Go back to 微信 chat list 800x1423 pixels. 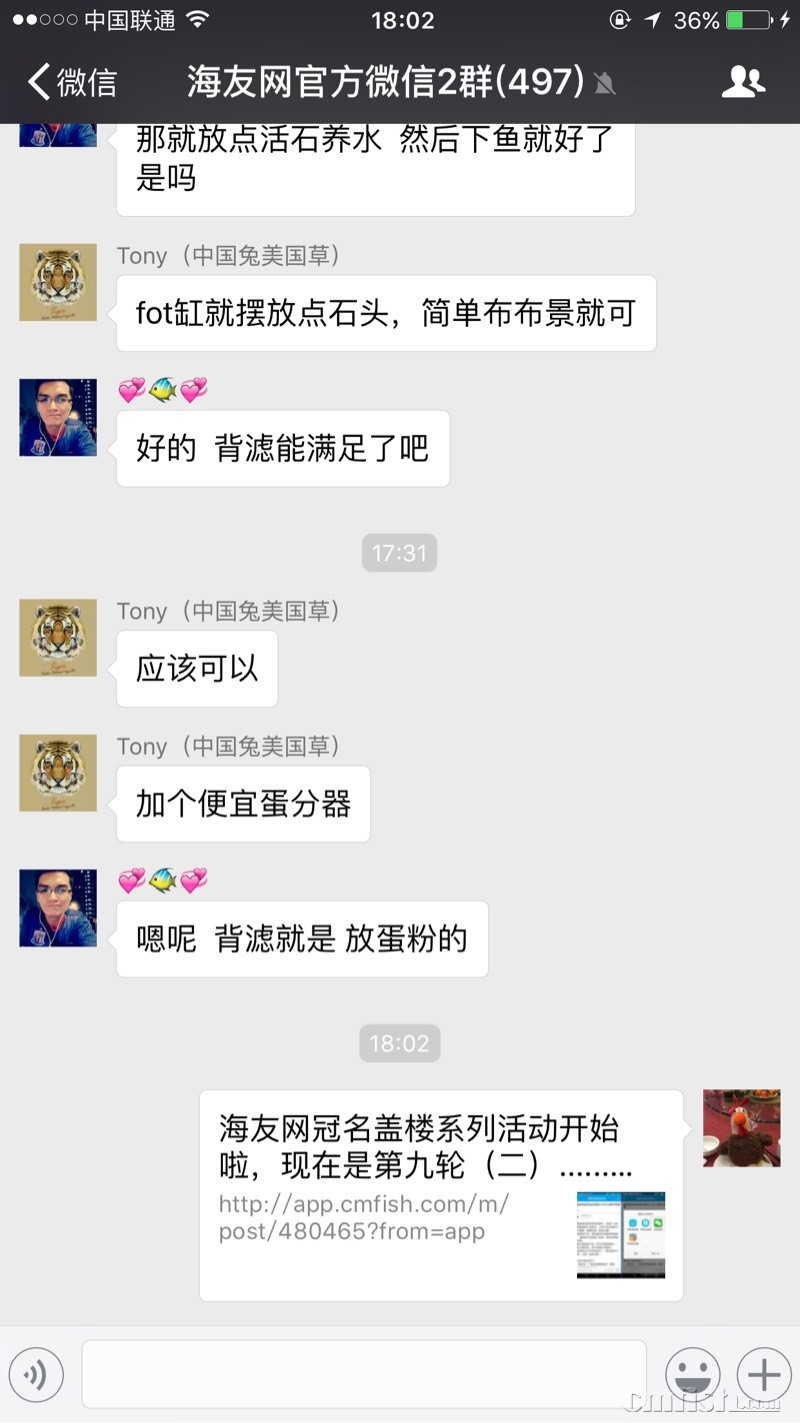click(x=72, y=82)
